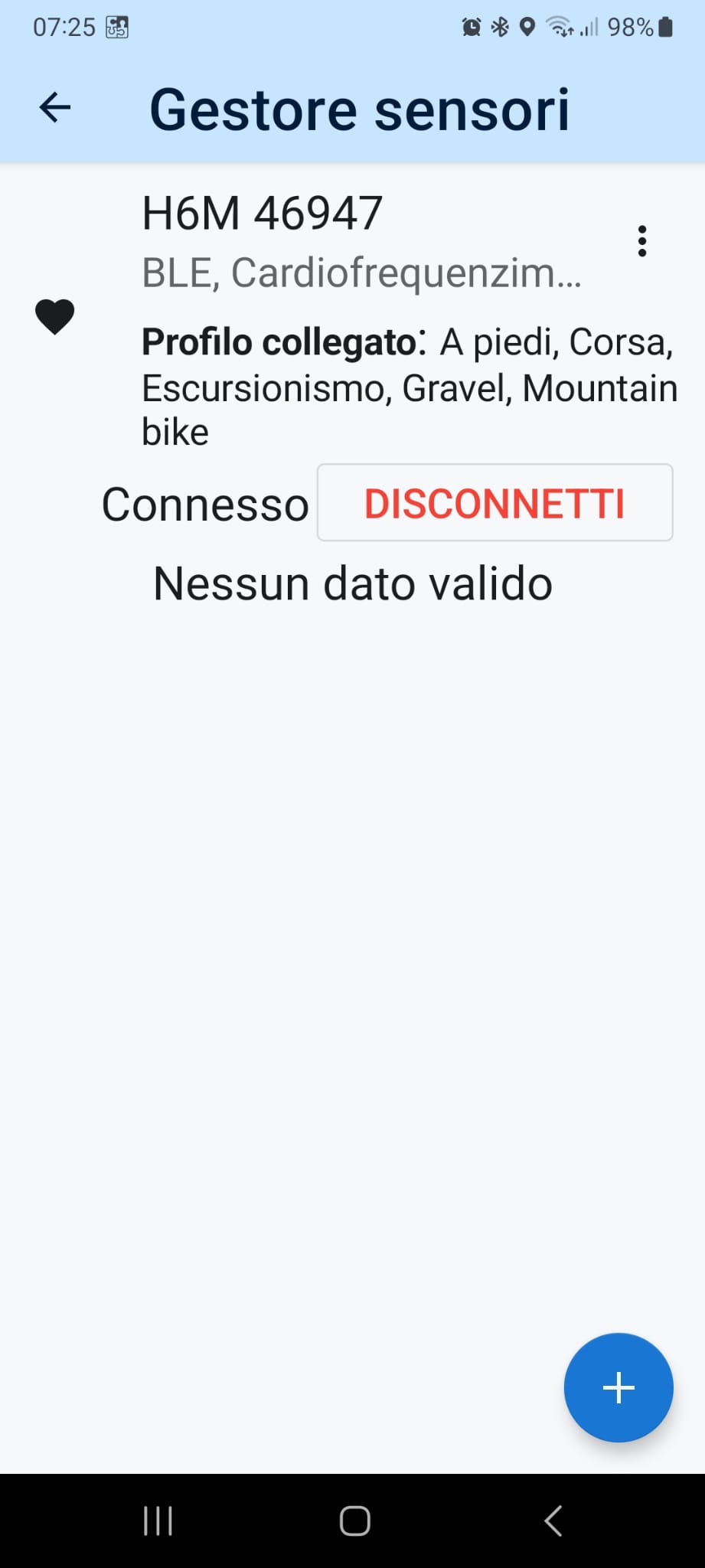Open overflow menu for H6M 46947
Viewport: 705px width, 1568px height.
(641, 241)
